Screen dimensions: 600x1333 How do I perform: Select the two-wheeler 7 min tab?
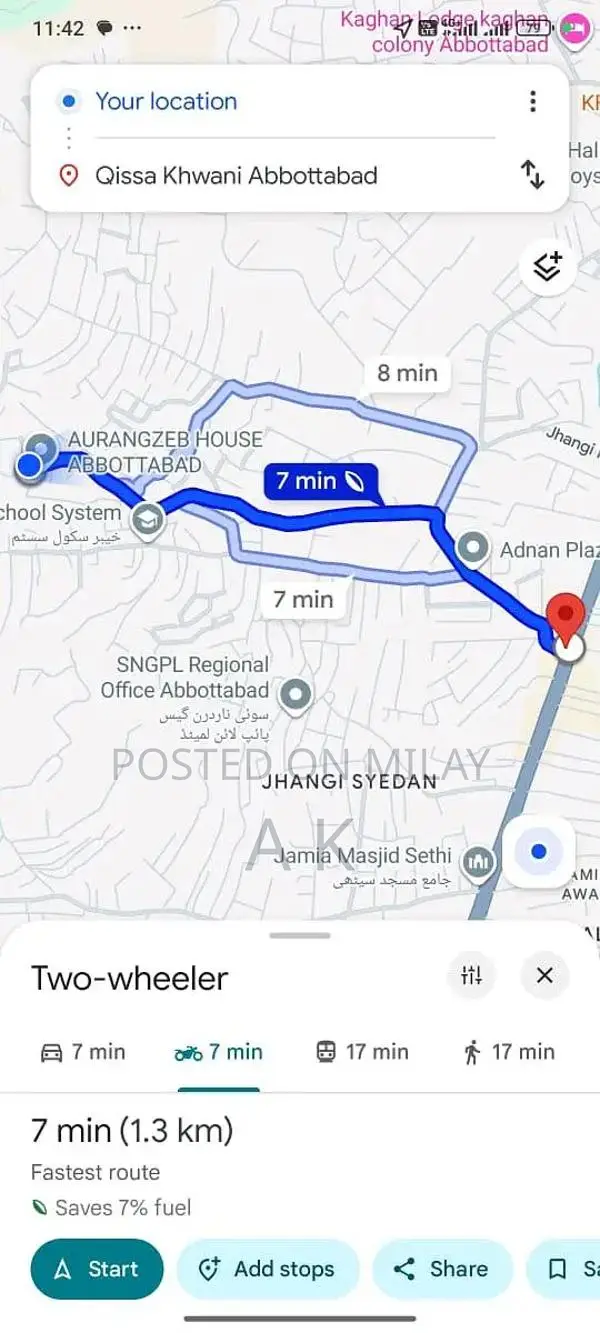tap(219, 1052)
